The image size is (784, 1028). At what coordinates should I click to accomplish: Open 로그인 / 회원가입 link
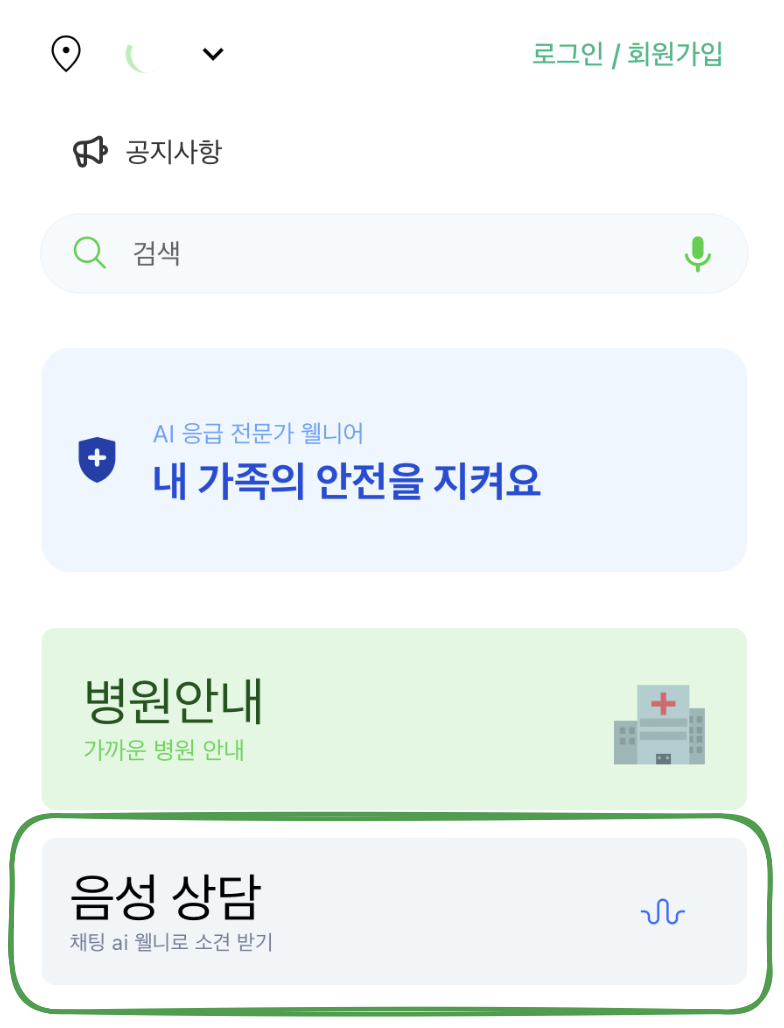point(627,54)
